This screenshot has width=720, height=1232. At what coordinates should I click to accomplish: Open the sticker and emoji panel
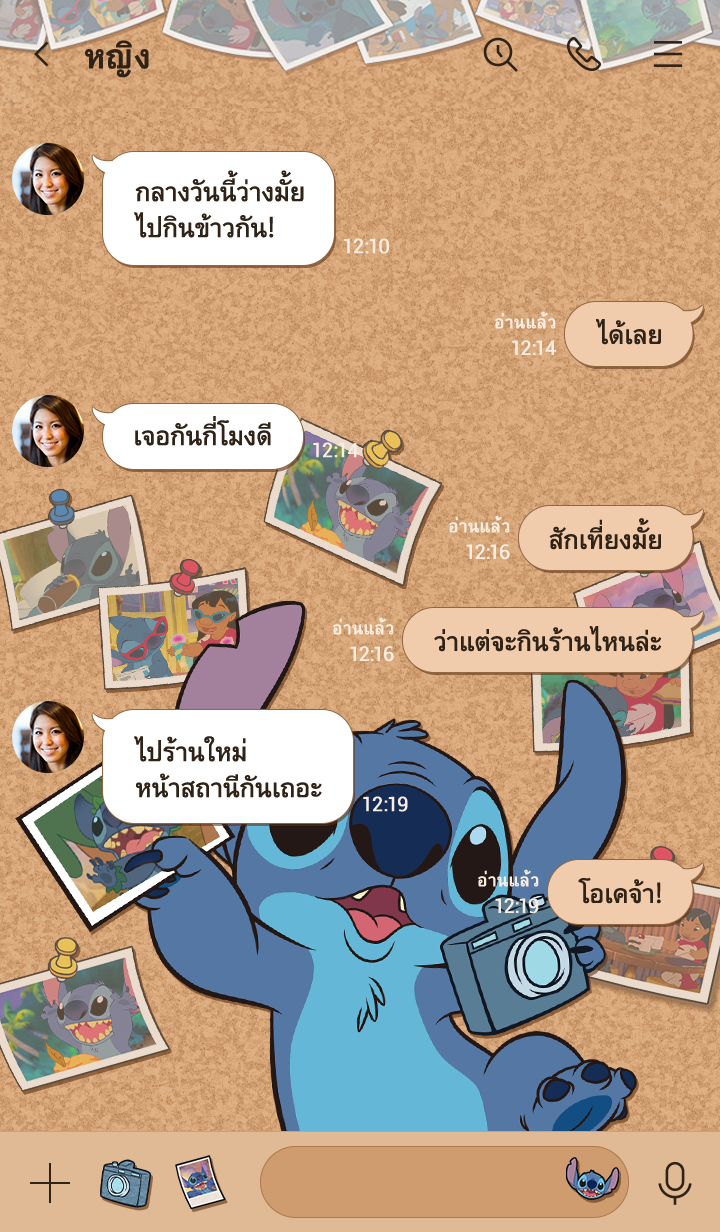592,1180
